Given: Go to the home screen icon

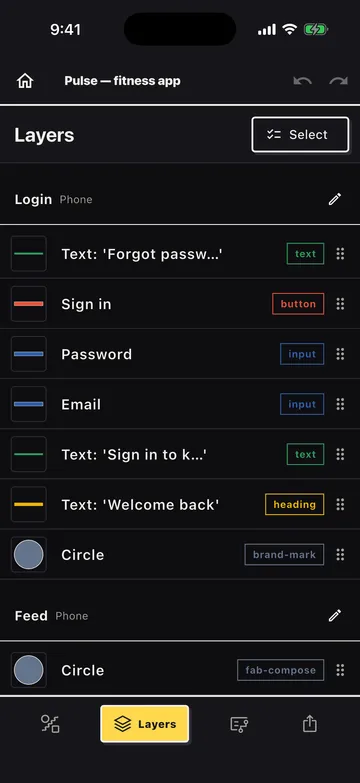Looking at the screenshot, I should point(25,81).
